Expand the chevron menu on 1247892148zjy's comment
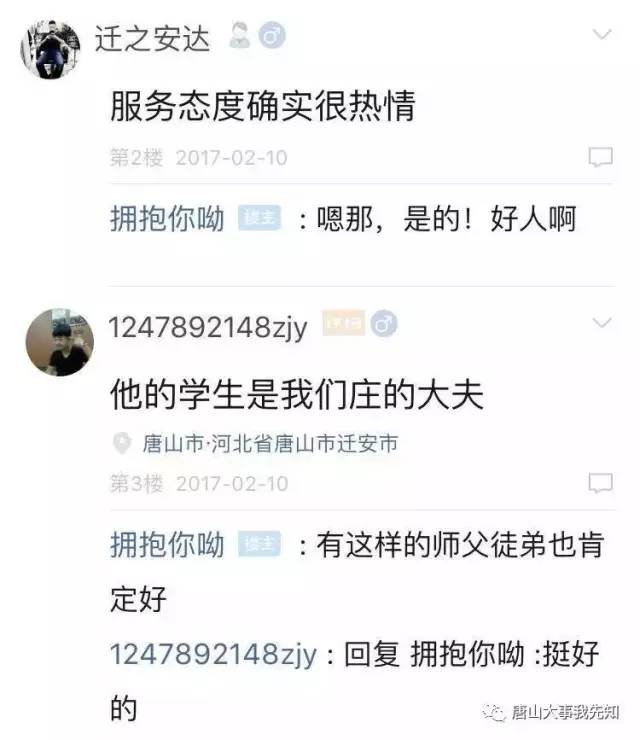 pyautogui.click(x=601, y=322)
